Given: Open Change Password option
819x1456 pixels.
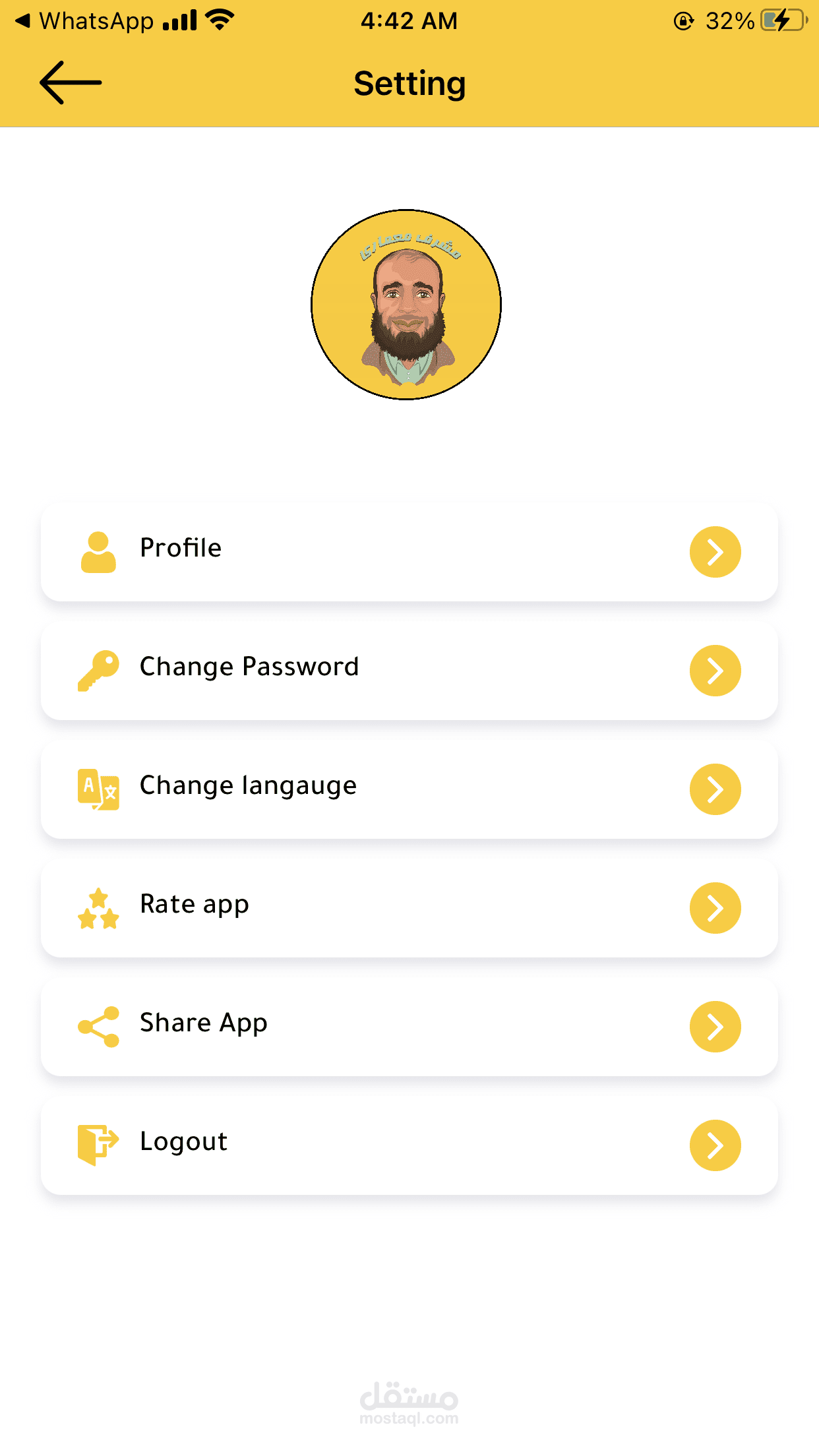Looking at the screenshot, I should point(409,670).
